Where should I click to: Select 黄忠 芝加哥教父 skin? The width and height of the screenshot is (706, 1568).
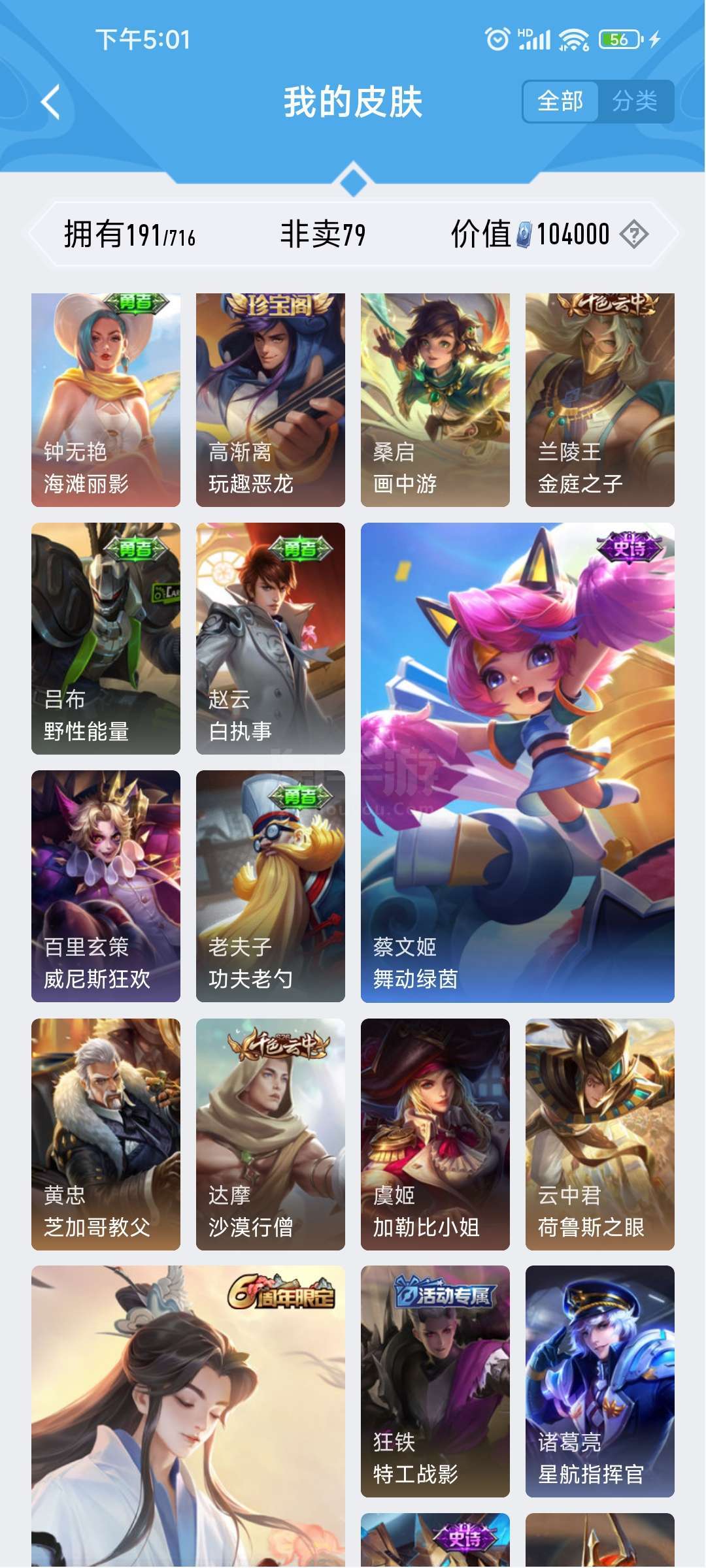pos(106,1134)
